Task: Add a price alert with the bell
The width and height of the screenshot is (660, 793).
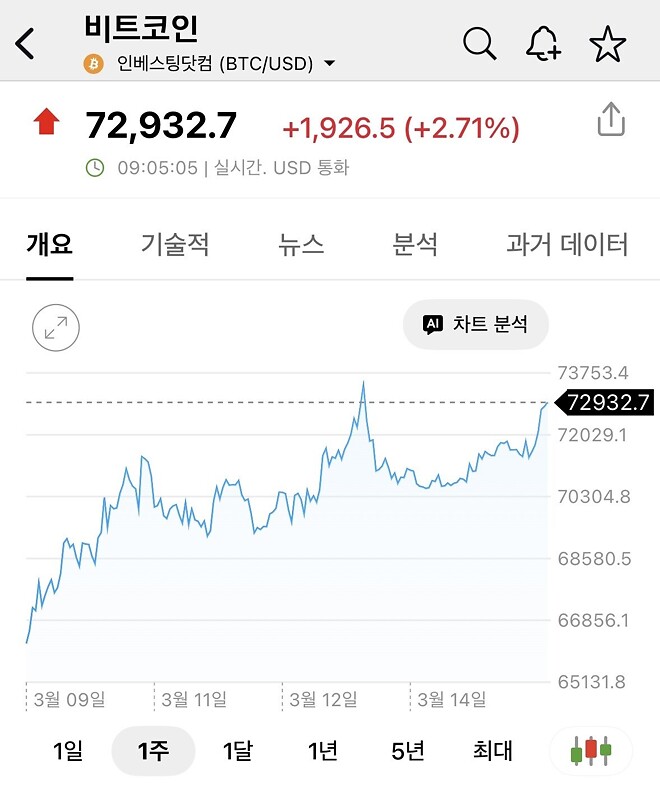Action: click(543, 43)
